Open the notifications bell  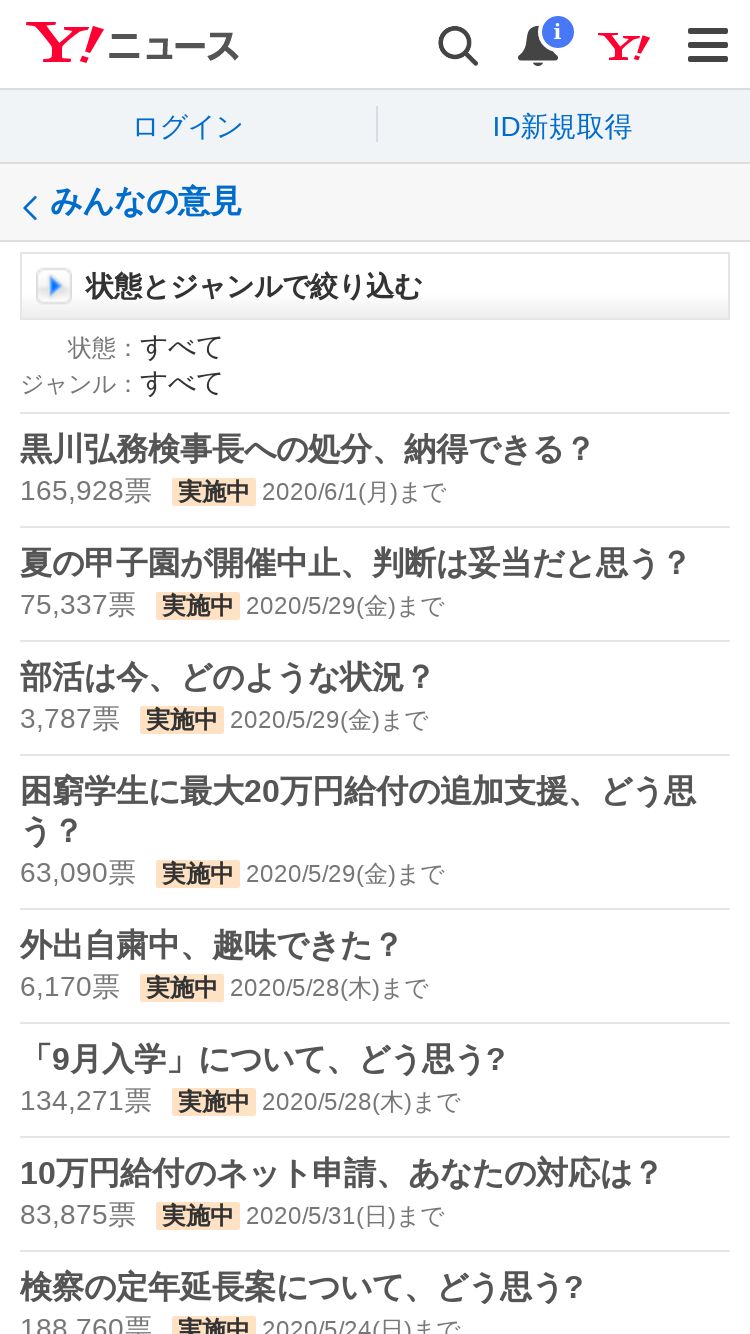[538, 46]
